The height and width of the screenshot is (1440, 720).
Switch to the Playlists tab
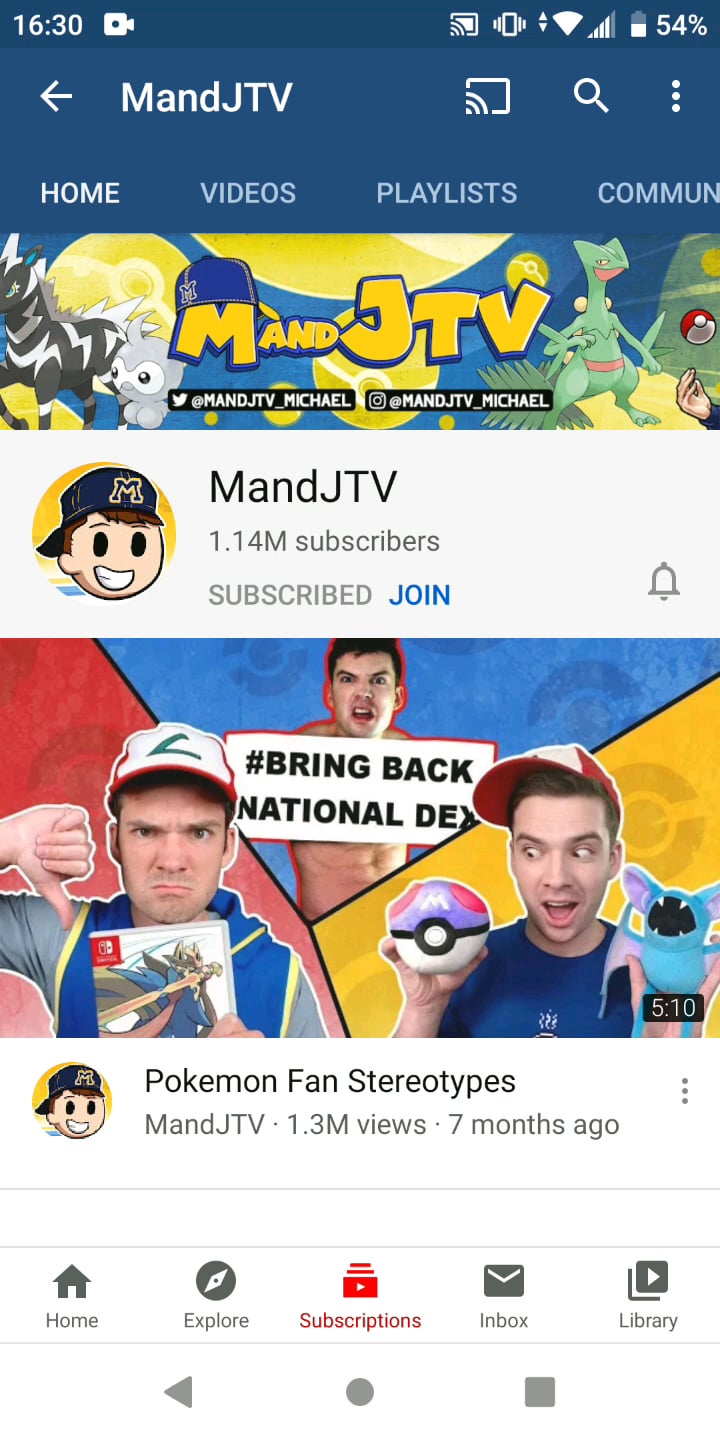(x=446, y=193)
